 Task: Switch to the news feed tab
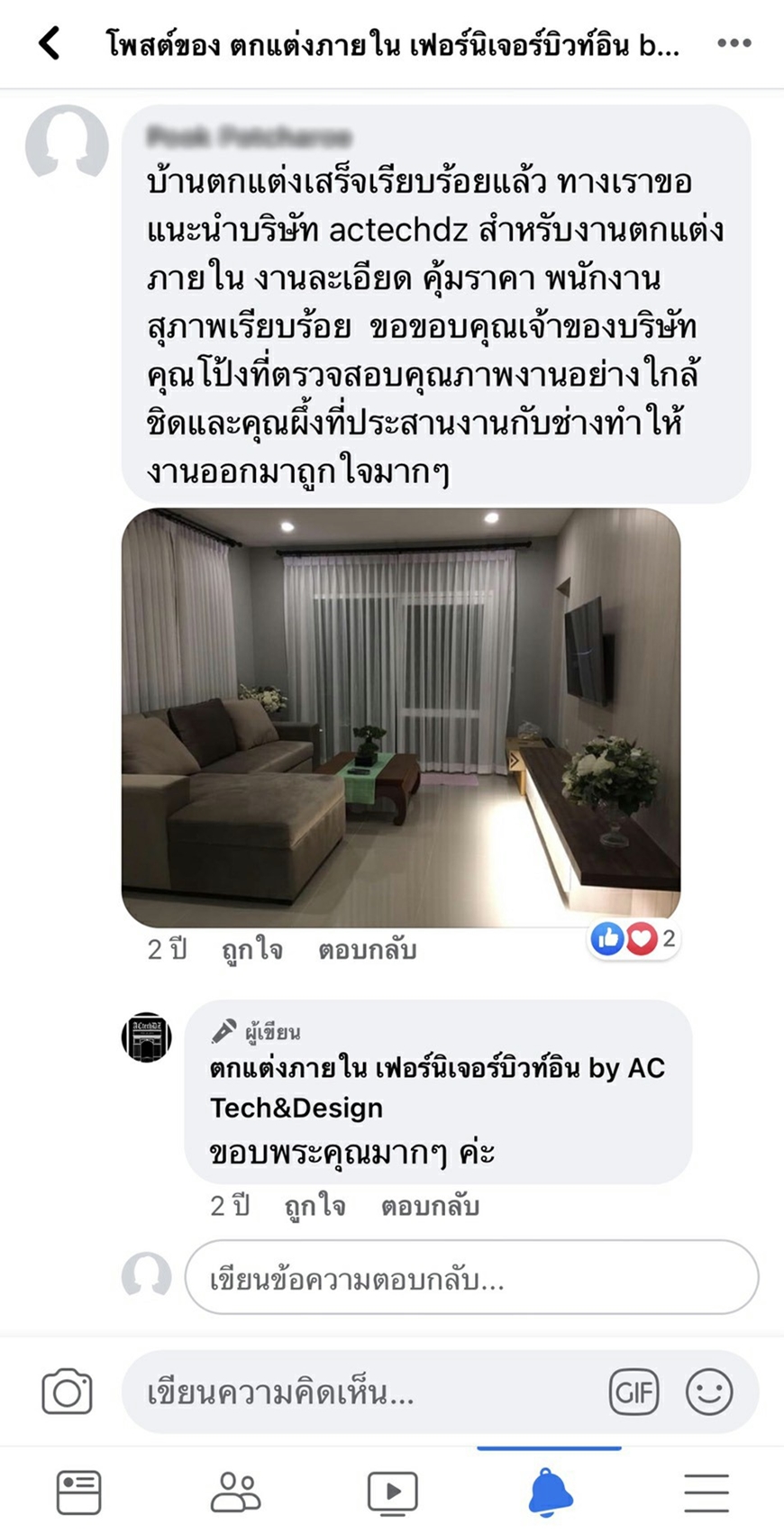click(78, 1493)
